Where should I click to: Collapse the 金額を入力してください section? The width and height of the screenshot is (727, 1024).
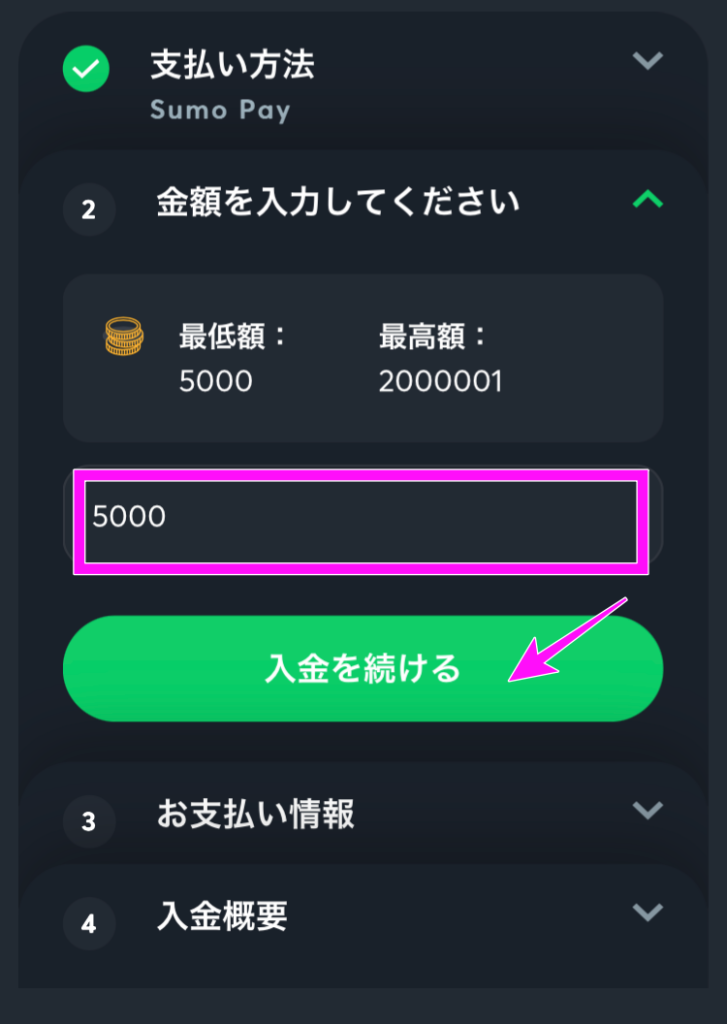648,200
